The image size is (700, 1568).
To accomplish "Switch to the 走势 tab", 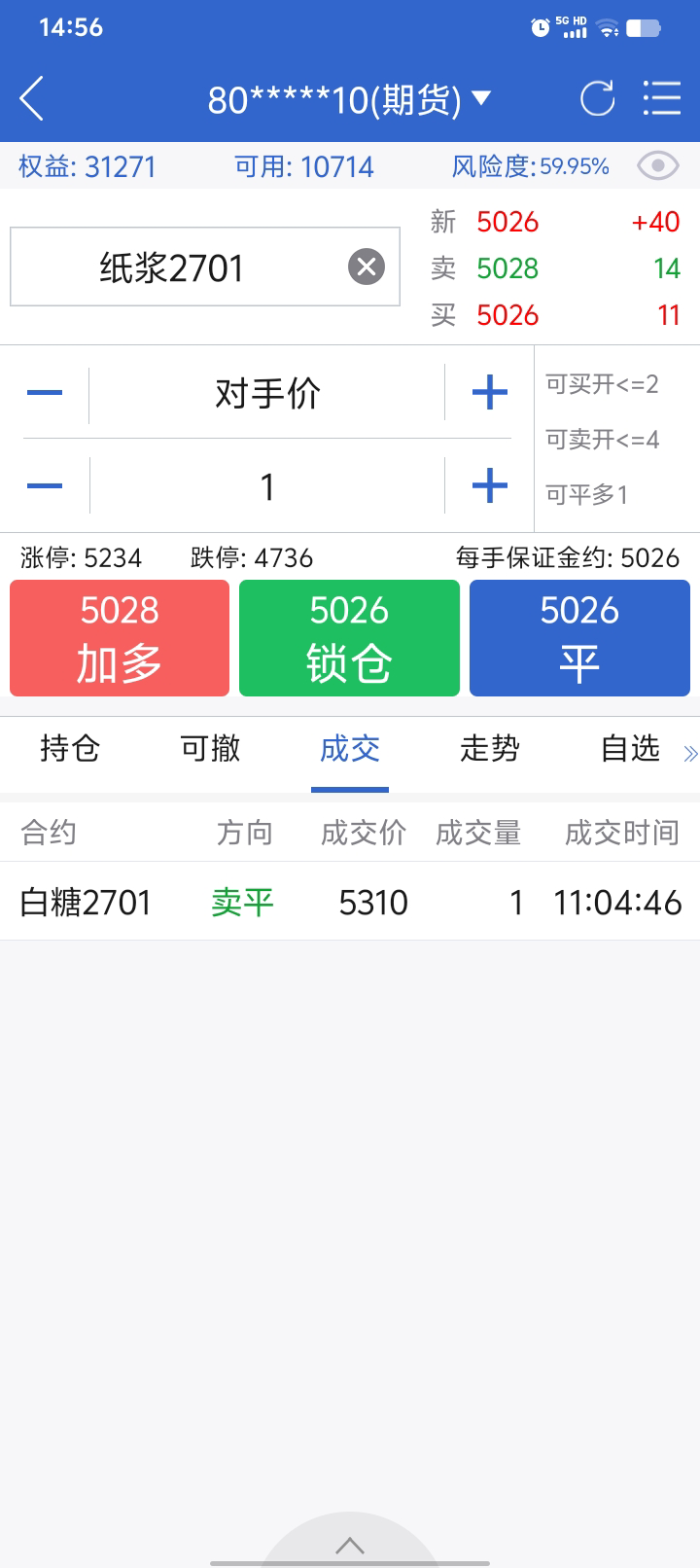I will (490, 749).
